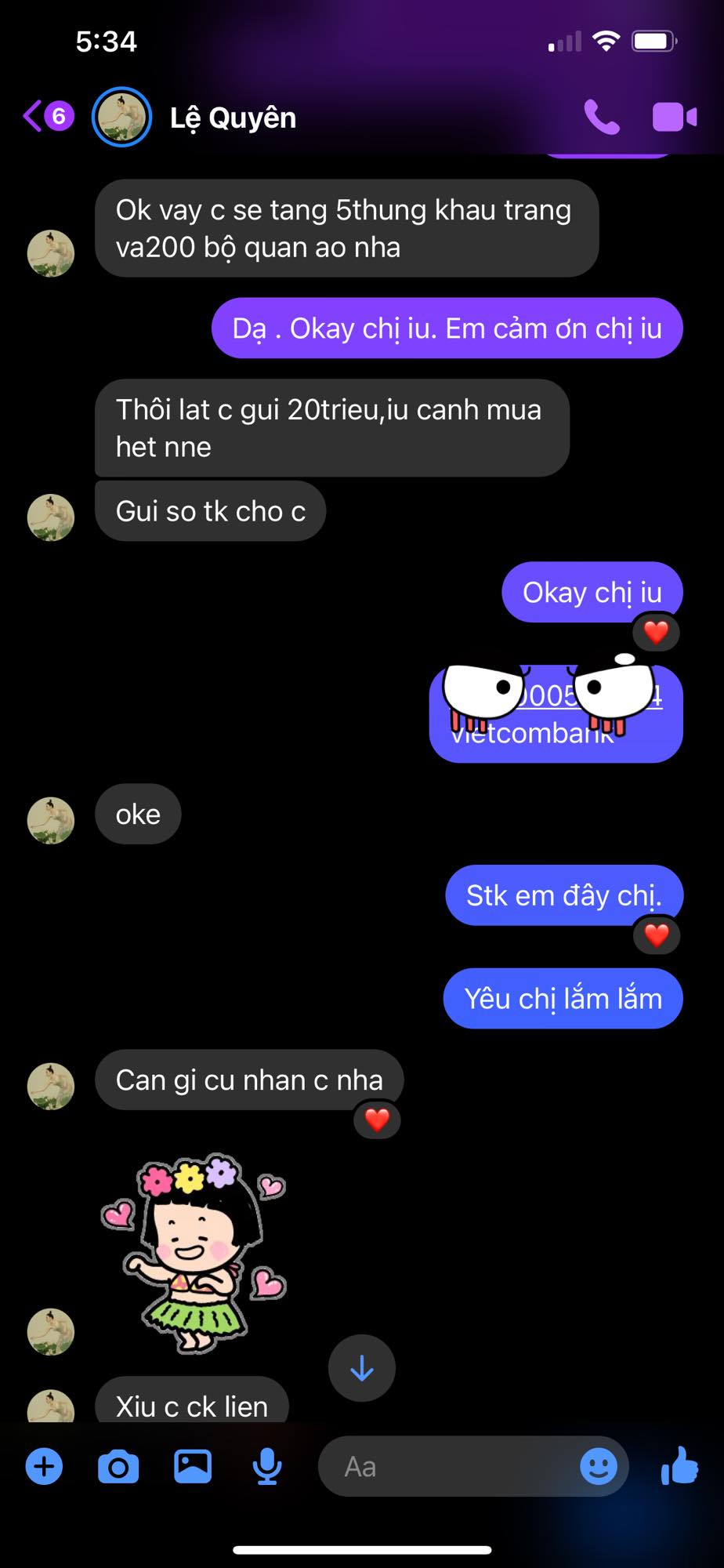Record a voice message with microphone
Viewport: 724px width, 1568px height.
267,1466
